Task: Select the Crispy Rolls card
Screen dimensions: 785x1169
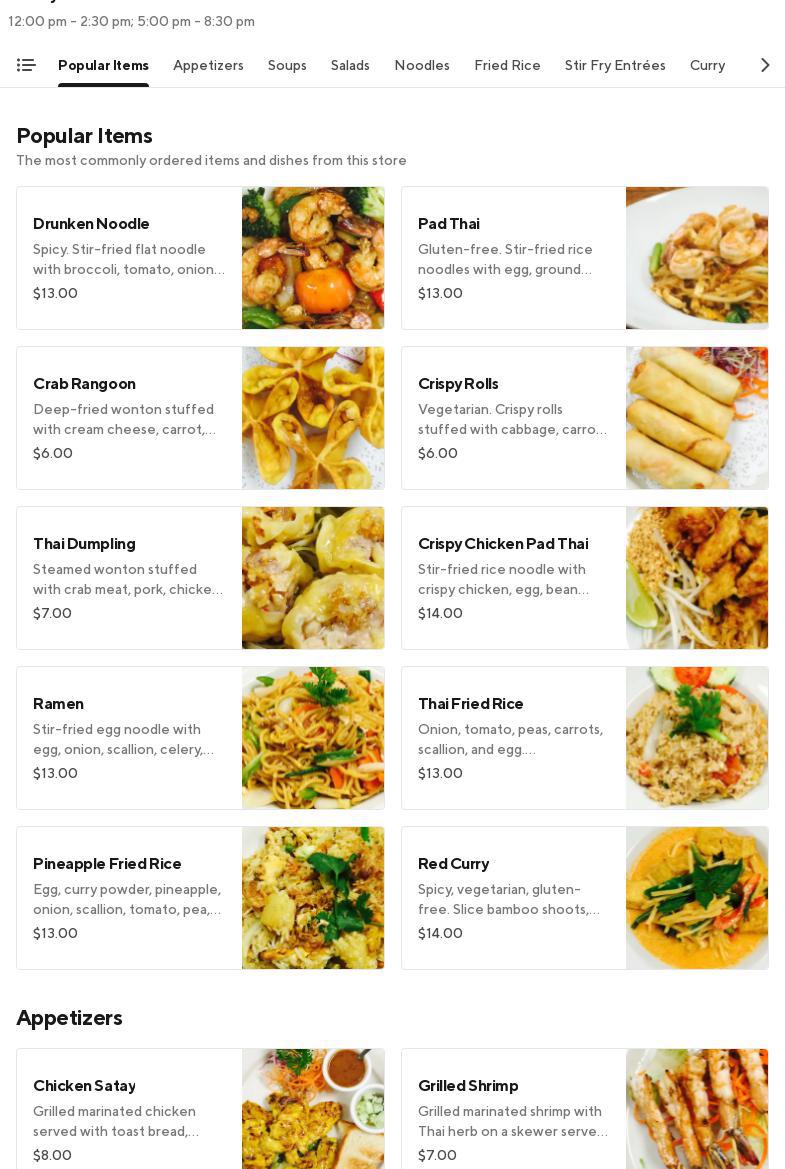Action: (x=584, y=418)
